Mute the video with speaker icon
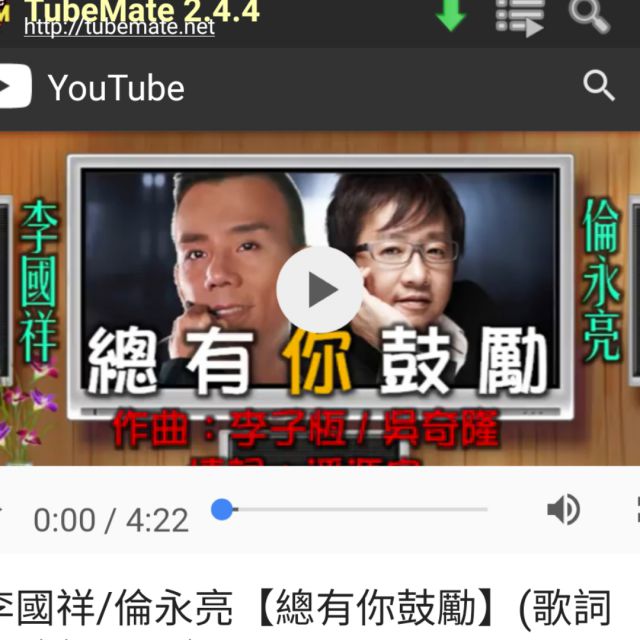640x640 pixels. click(x=563, y=510)
